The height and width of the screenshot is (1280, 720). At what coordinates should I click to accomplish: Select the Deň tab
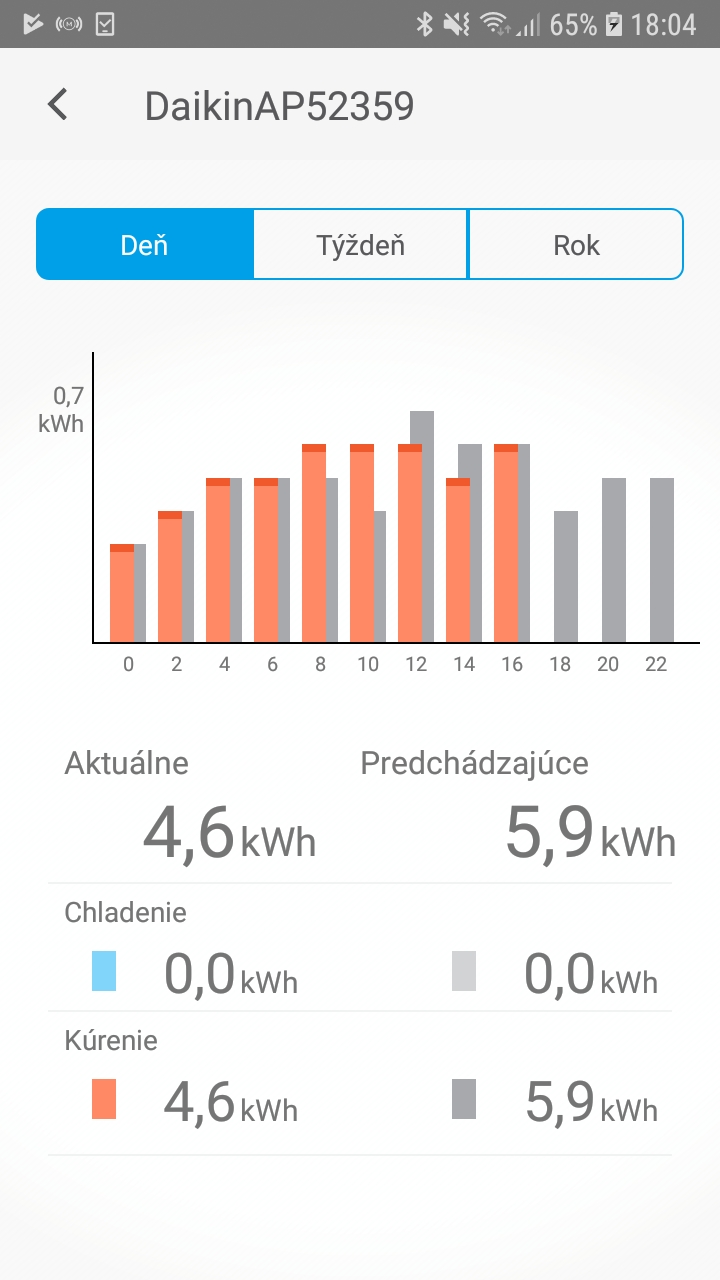coord(144,245)
